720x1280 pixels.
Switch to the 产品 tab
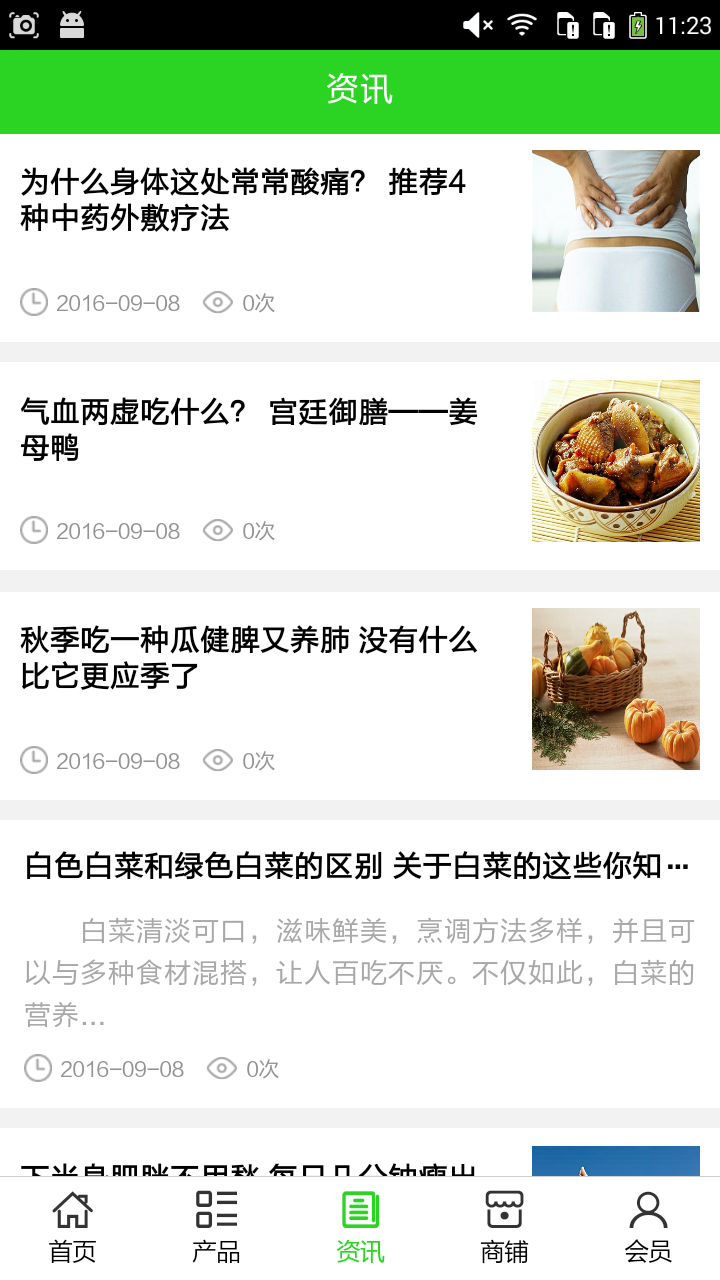click(x=216, y=1227)
